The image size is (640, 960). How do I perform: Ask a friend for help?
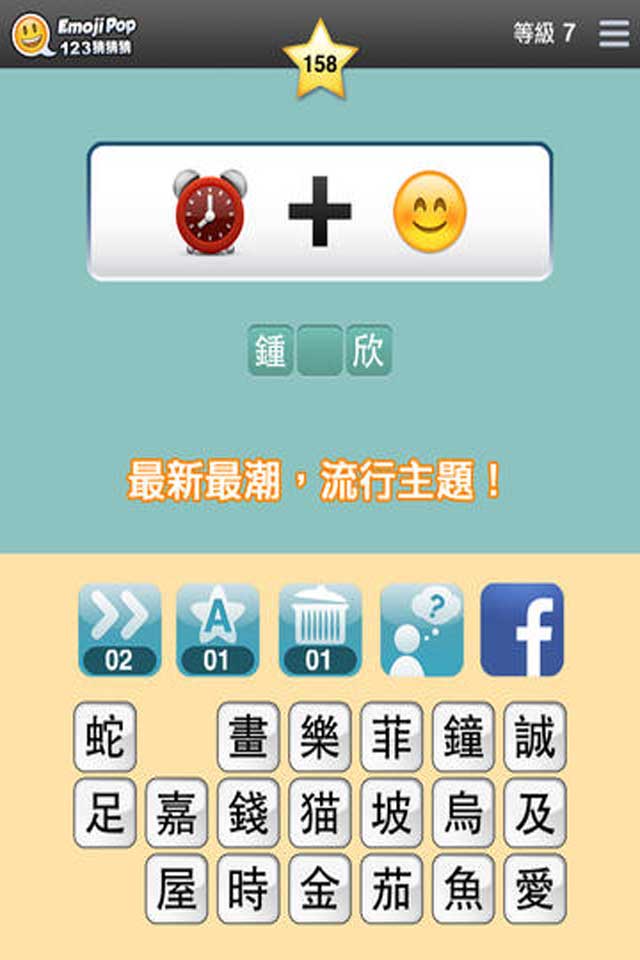[x=421, y=630]
